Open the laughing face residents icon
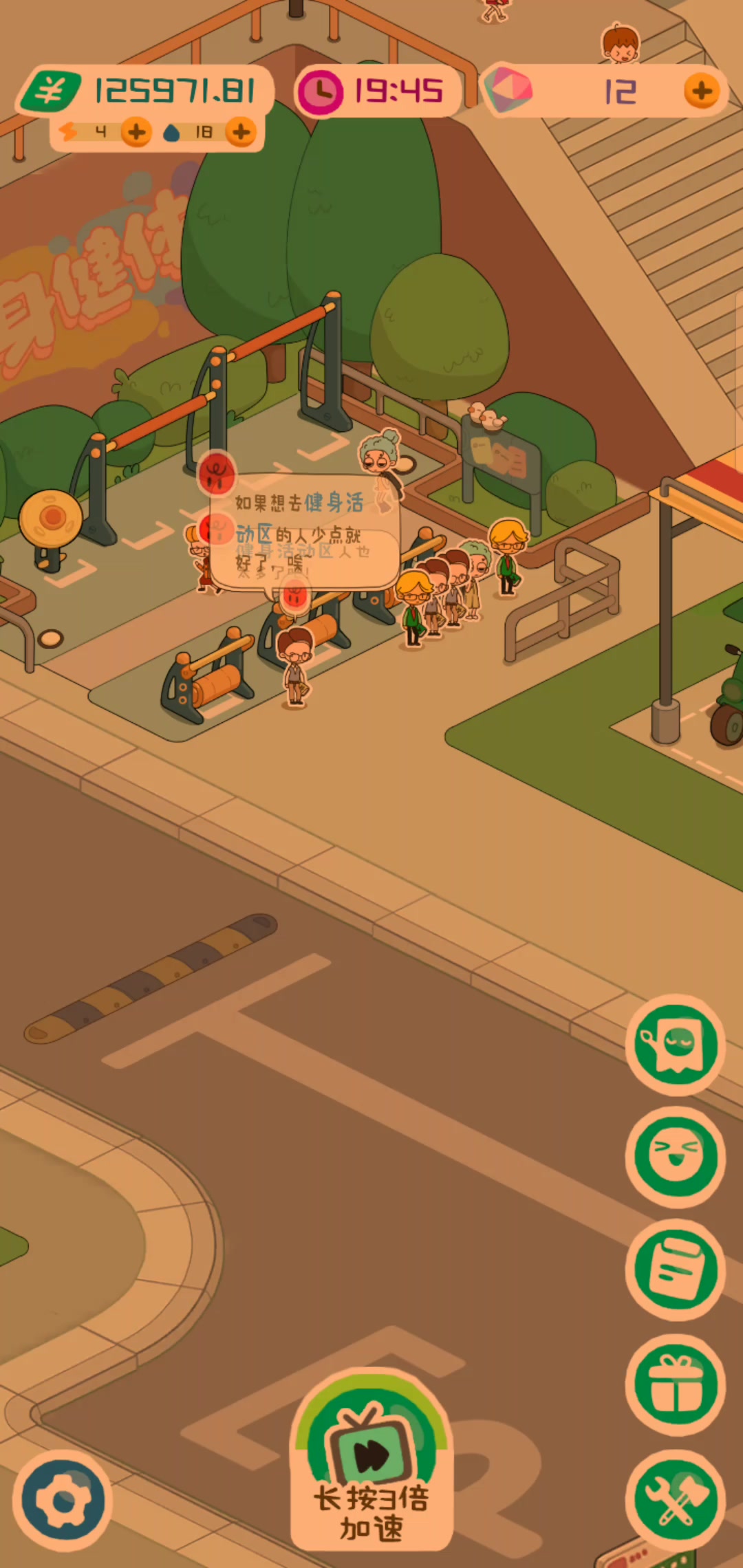Screen dimensions: 743x1568 (675, 1157)
